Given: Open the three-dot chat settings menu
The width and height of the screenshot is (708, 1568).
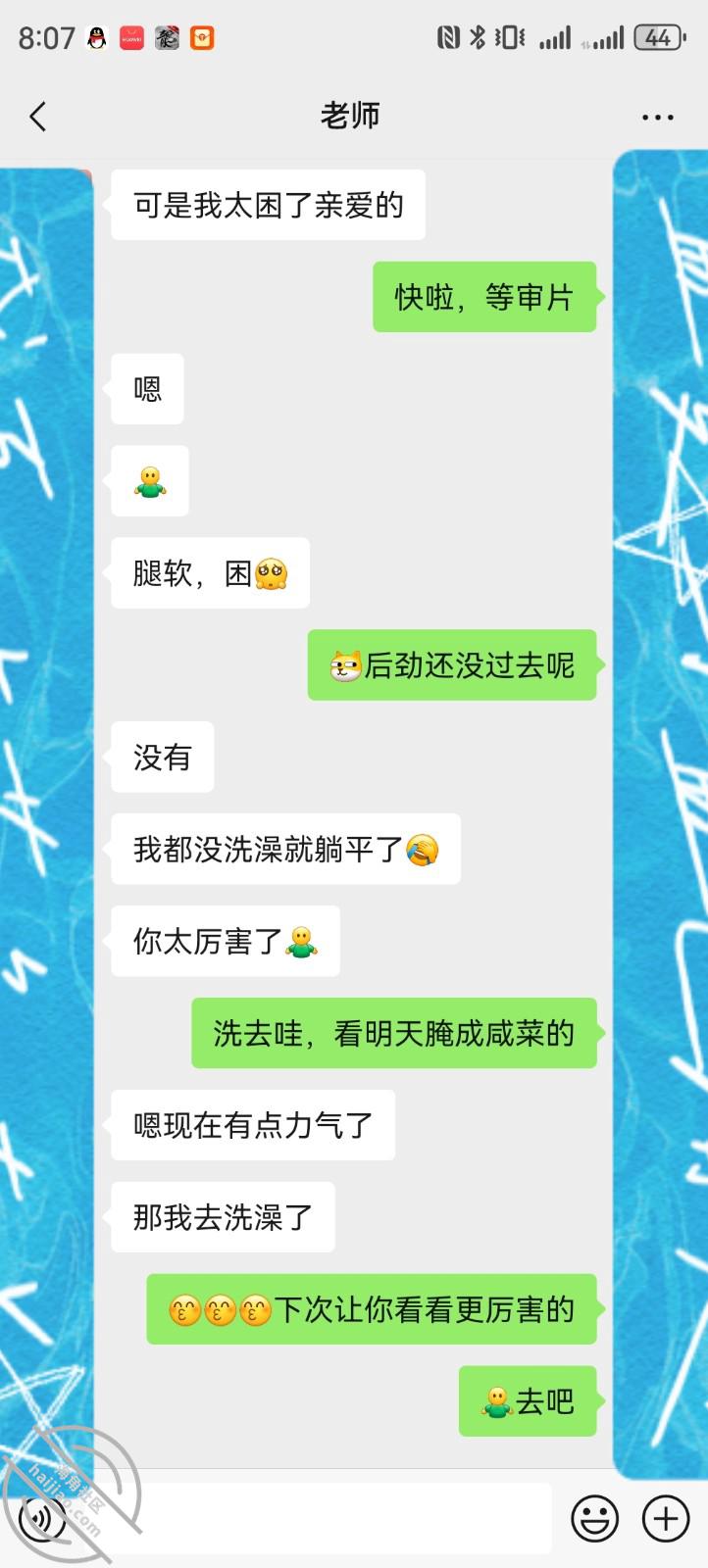Looking at the screenshot, I should pyautogui.click(x=654, y=116).
